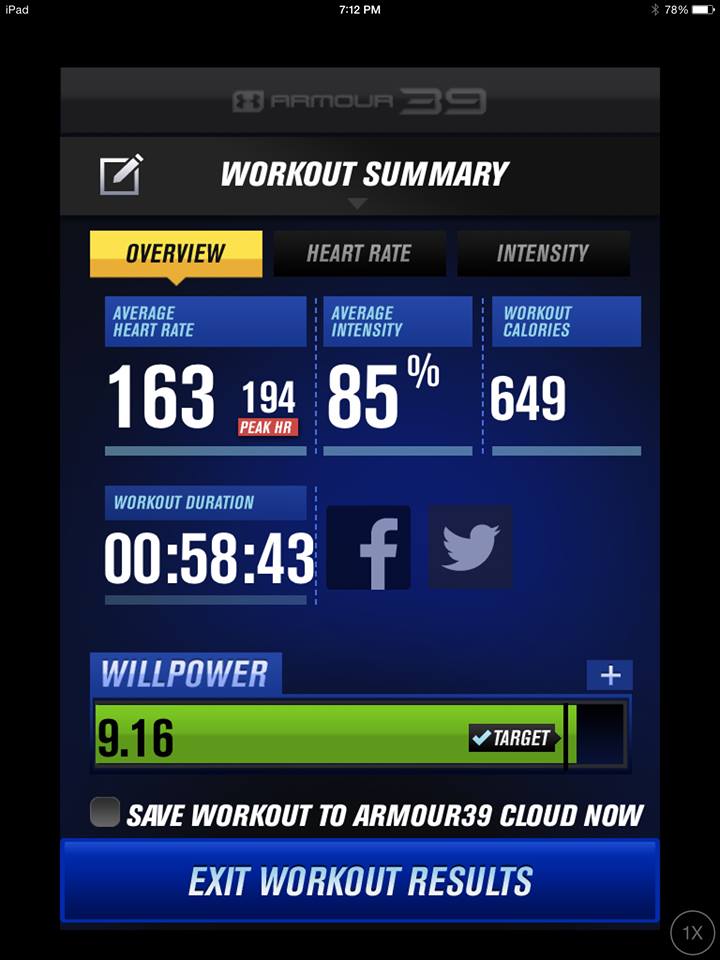
Task: Expand WillPower with the plus button
Action: click(x=609, y=675)
